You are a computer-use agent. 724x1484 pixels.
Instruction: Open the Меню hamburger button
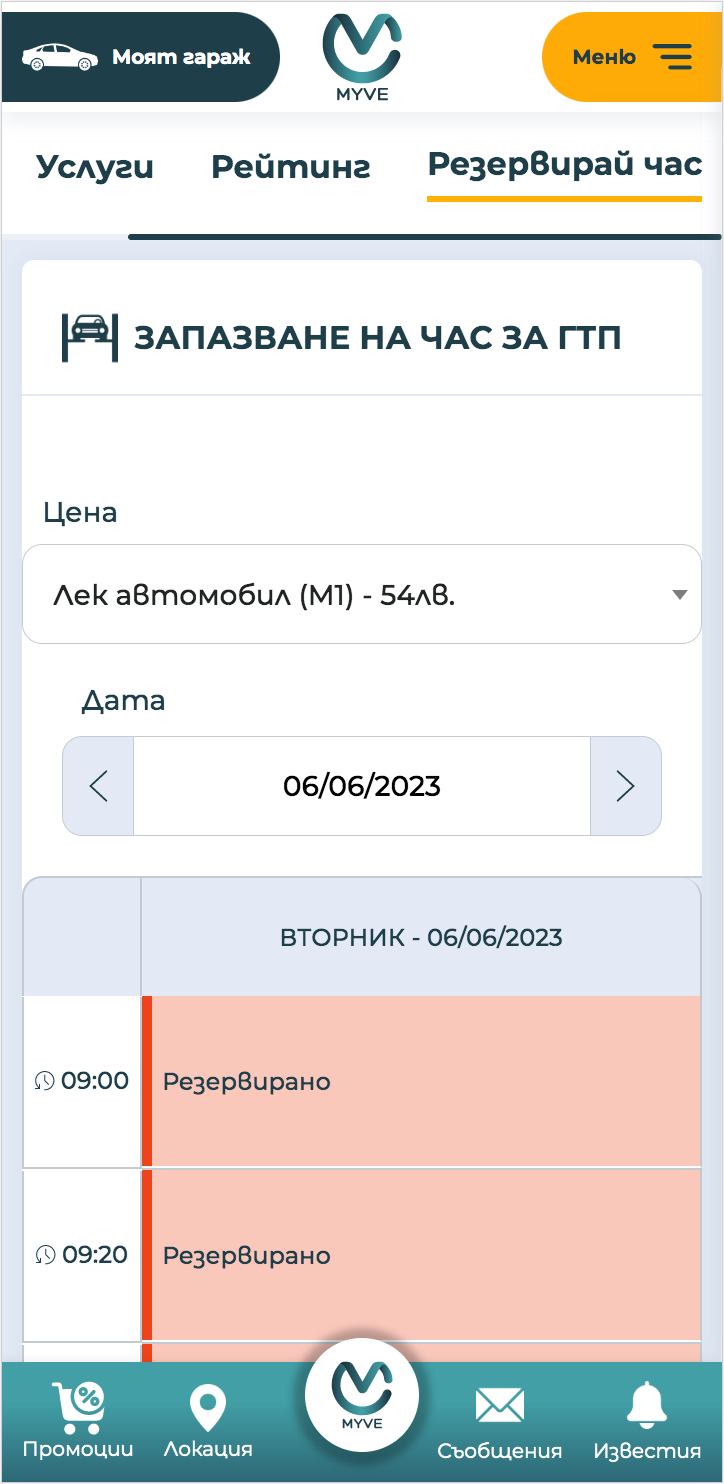coord(632,57)
